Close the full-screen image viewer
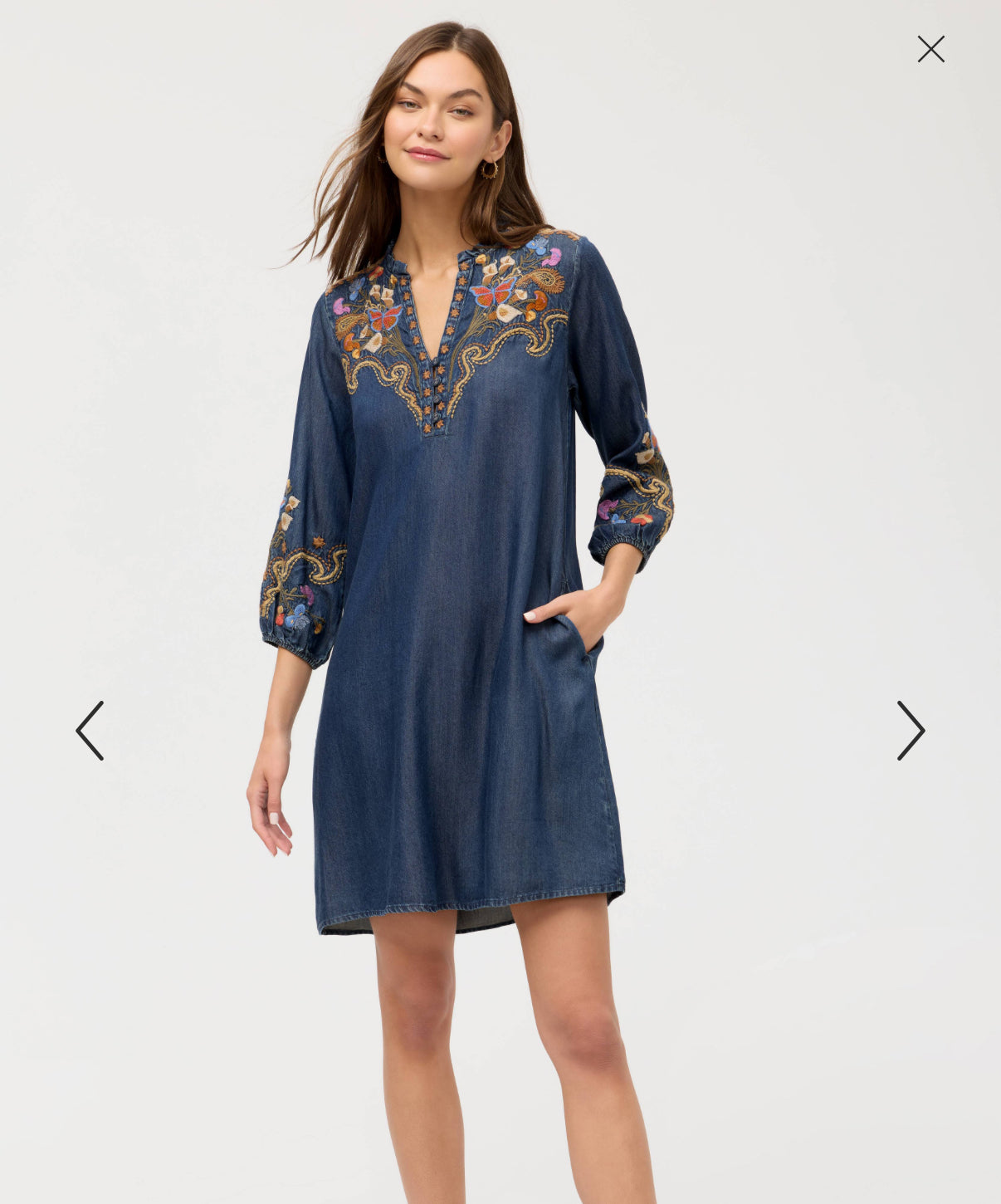 coord(930,49)
